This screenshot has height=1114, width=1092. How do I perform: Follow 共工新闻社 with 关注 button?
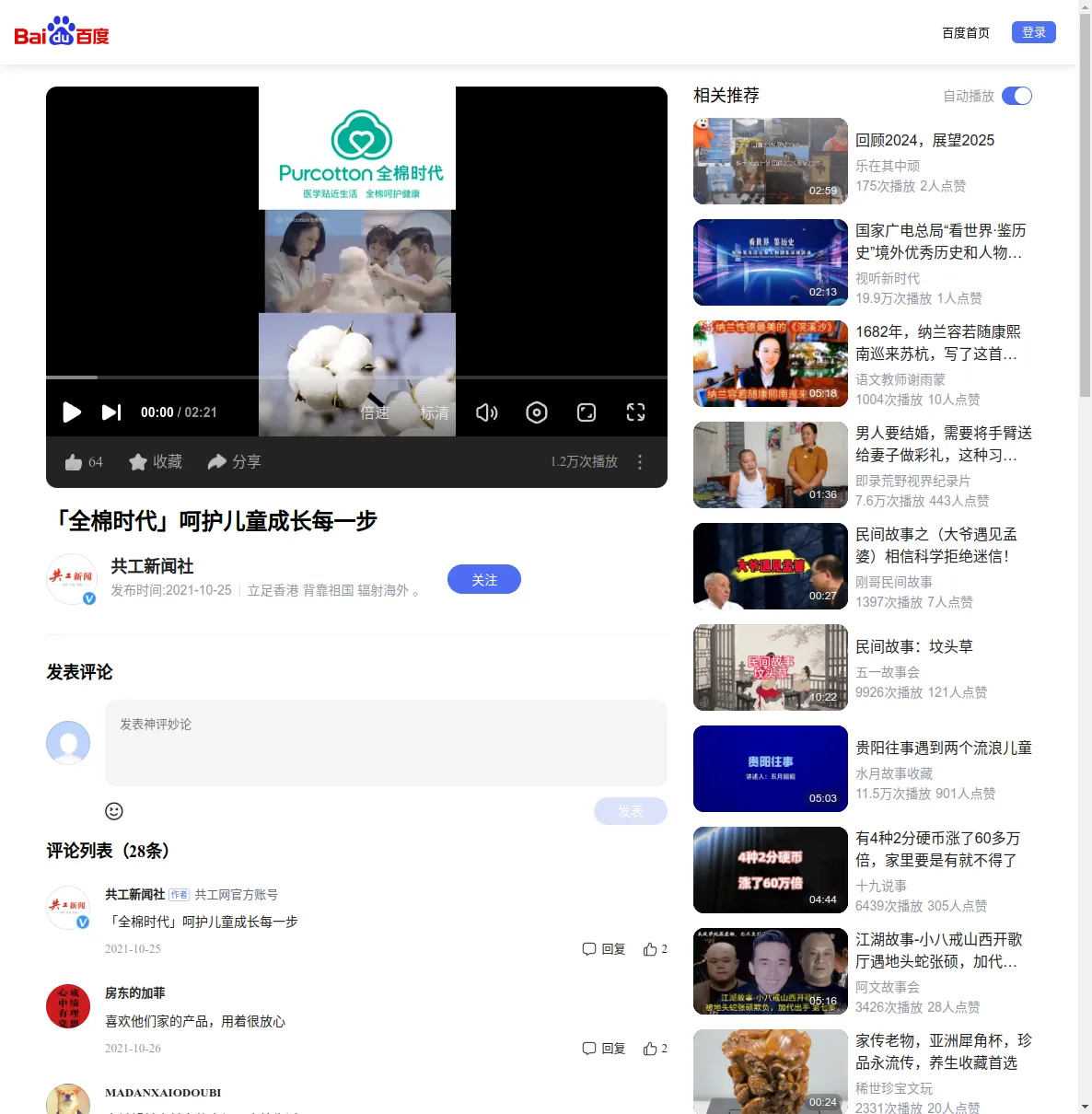[483, 579]
